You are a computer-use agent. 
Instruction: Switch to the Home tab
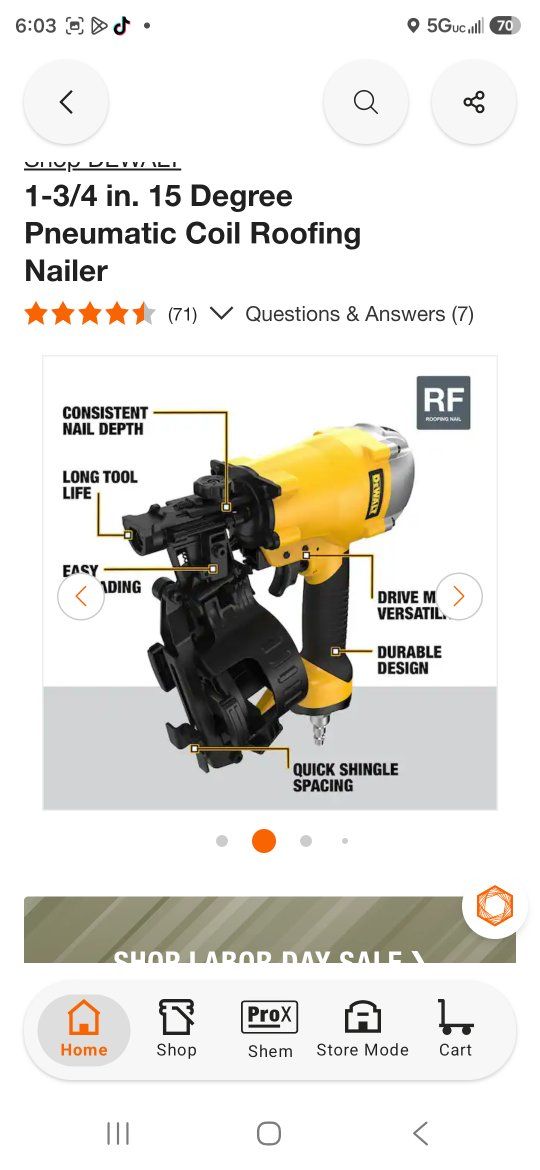tap(84, 1030)
